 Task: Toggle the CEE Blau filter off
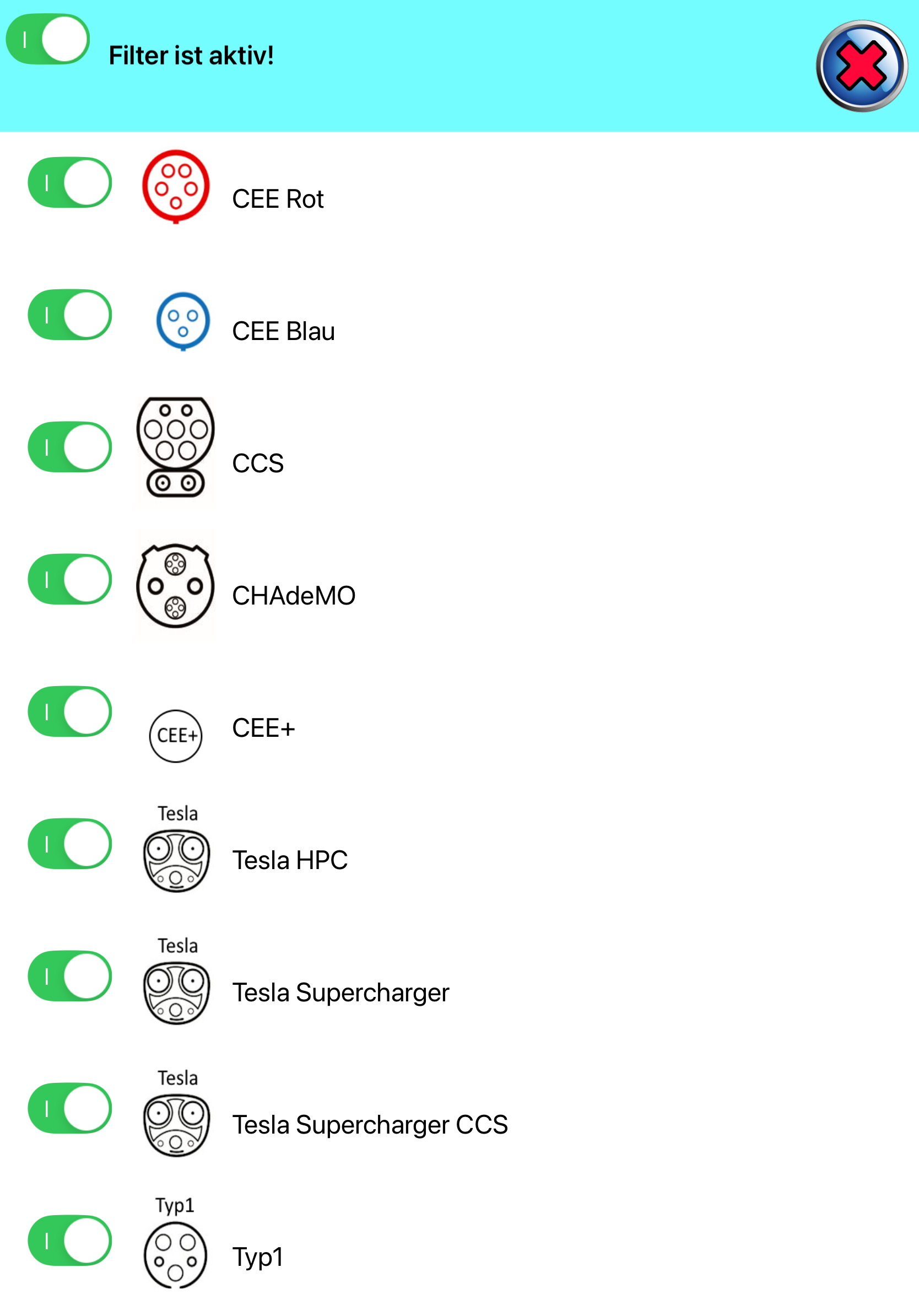coord(70,315)
